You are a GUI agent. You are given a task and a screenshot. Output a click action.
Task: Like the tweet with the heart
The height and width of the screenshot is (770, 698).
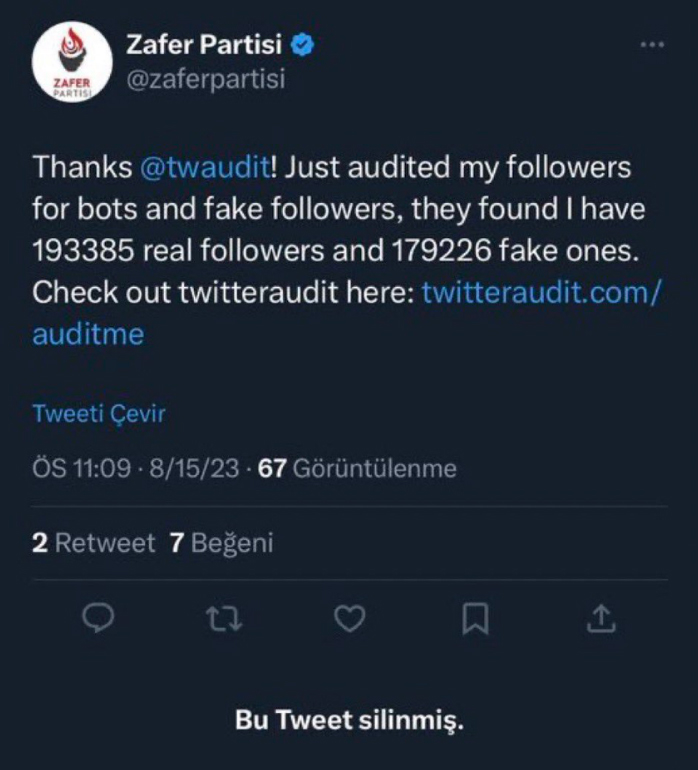point(349,621)
